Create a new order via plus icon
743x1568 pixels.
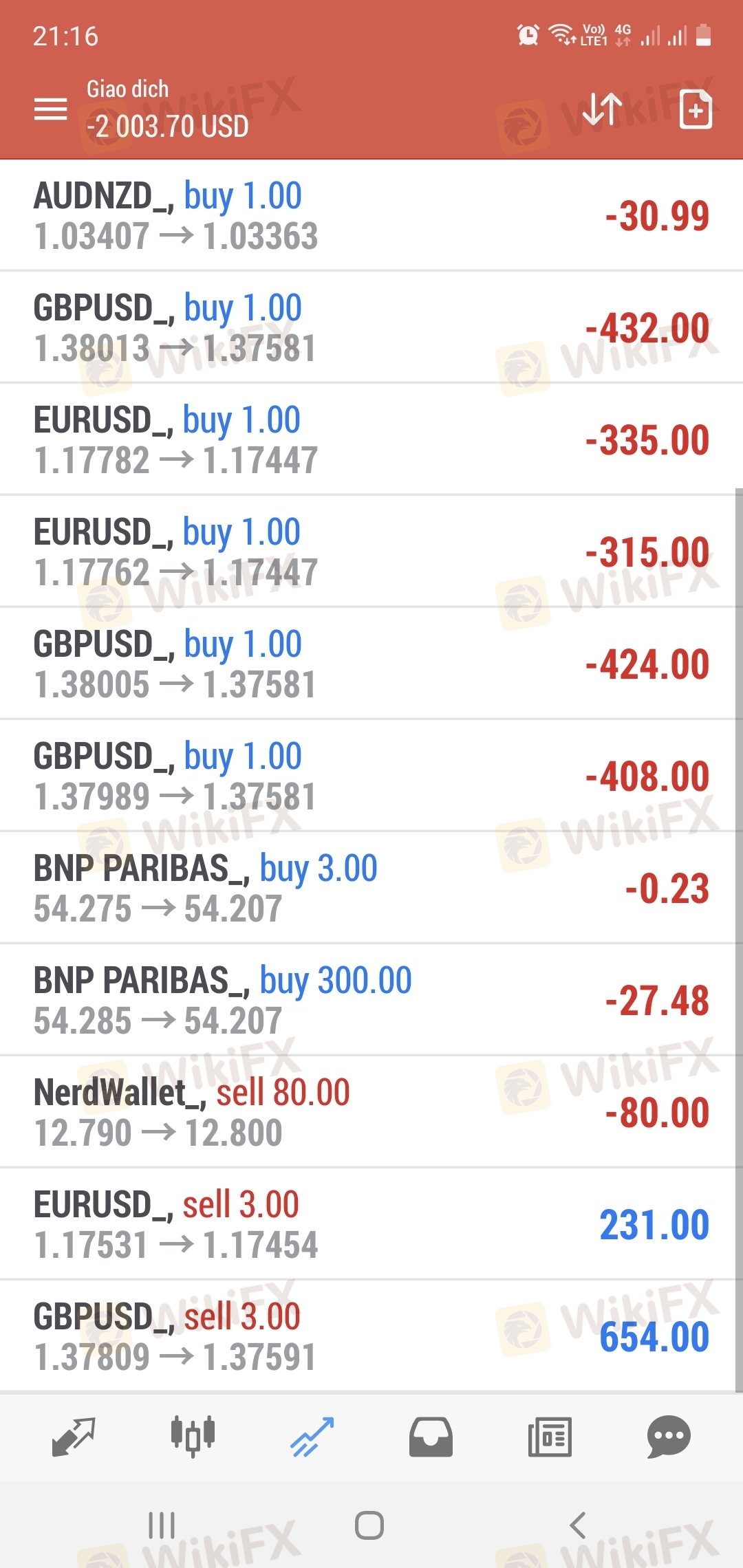click(x=696, y=109)
